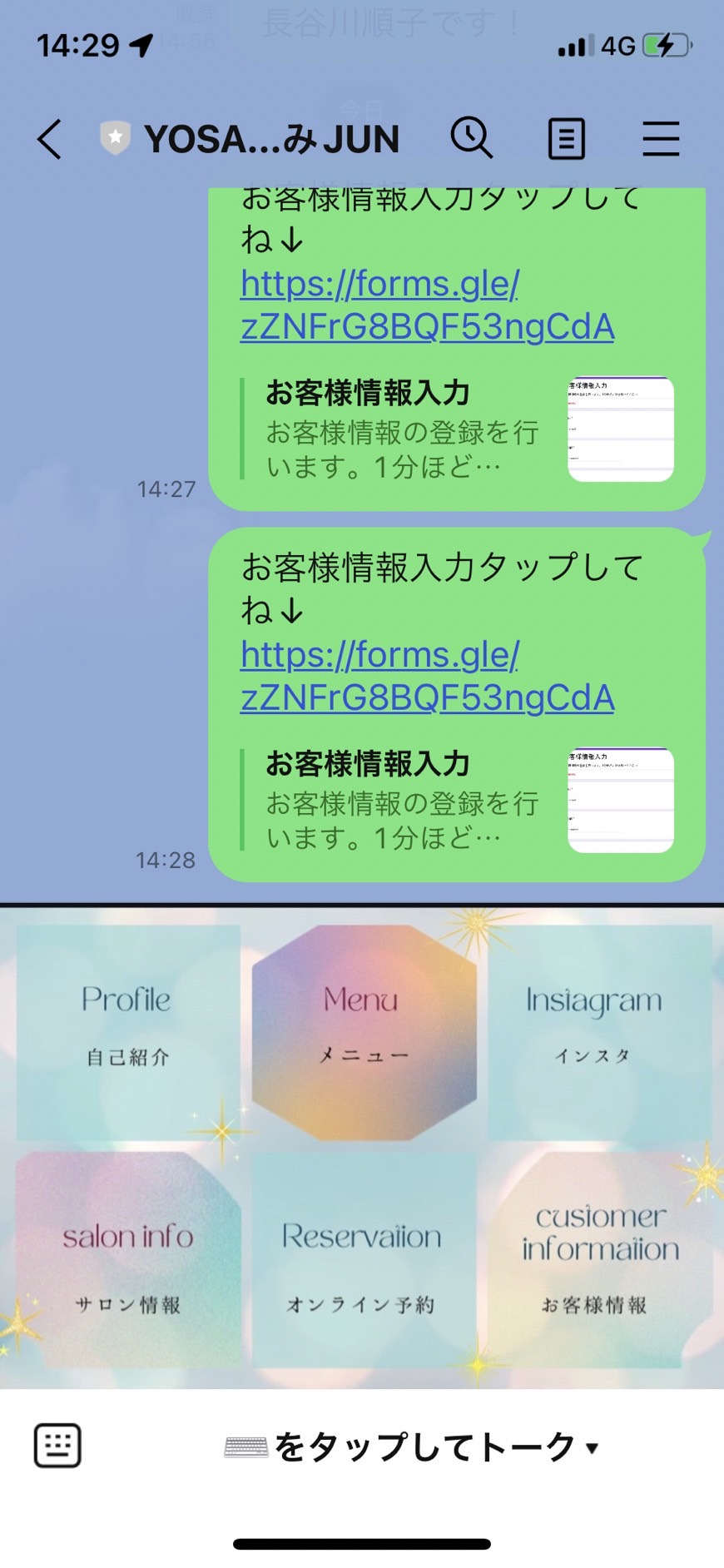Open the salon info サロン情報 tile

[127, 1259]
